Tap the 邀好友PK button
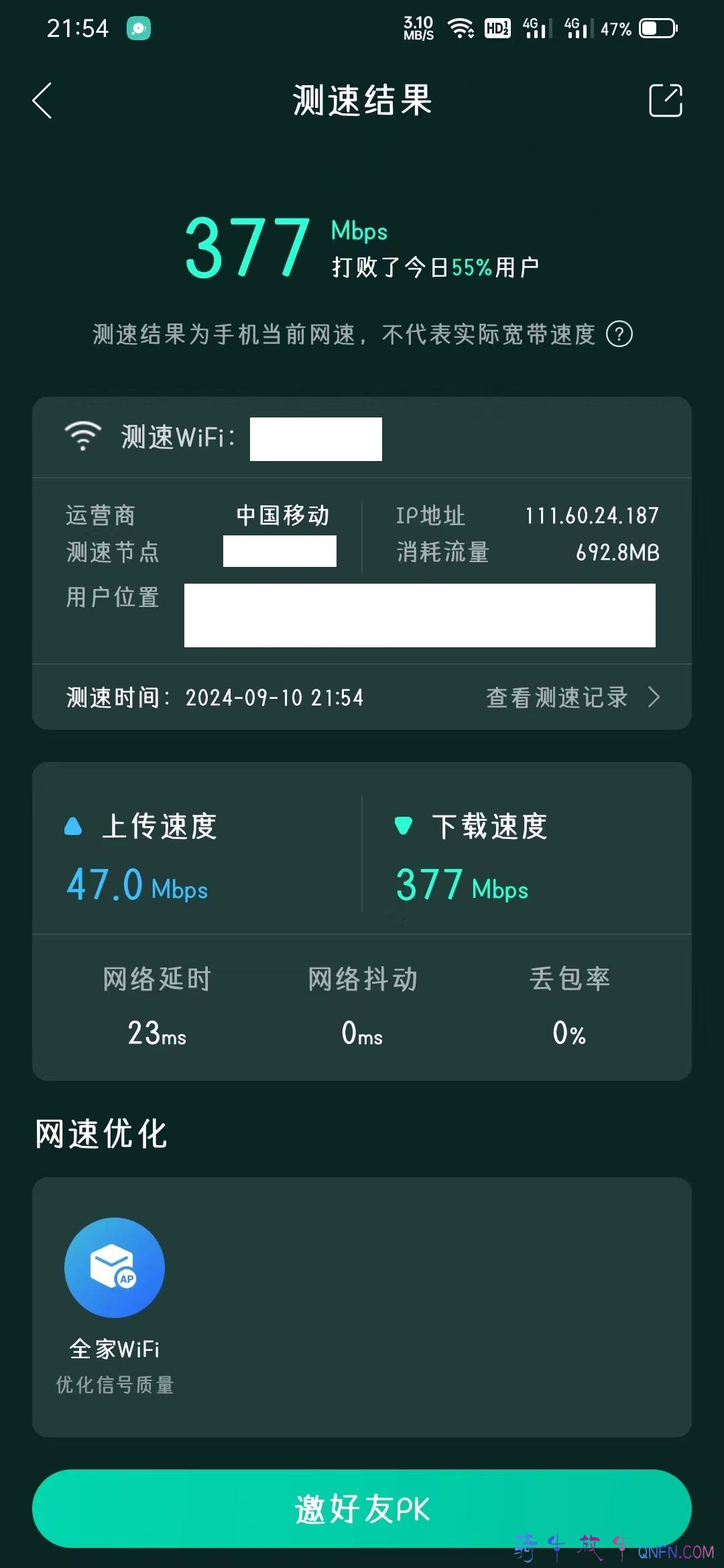Screen dimensions: 724x1568 click(x=362, y=1509)
